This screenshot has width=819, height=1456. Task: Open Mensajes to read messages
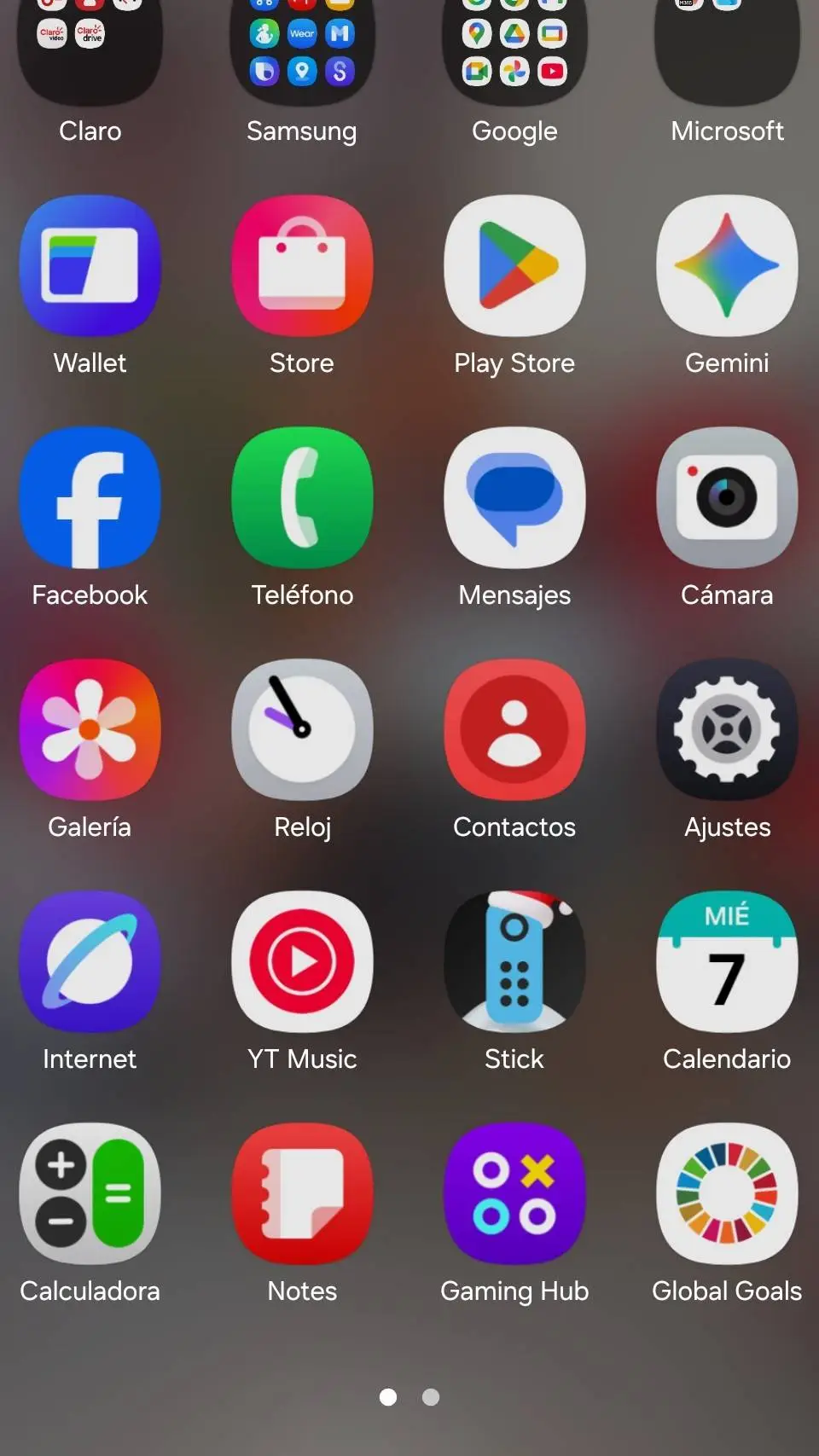tap(514, 497)
